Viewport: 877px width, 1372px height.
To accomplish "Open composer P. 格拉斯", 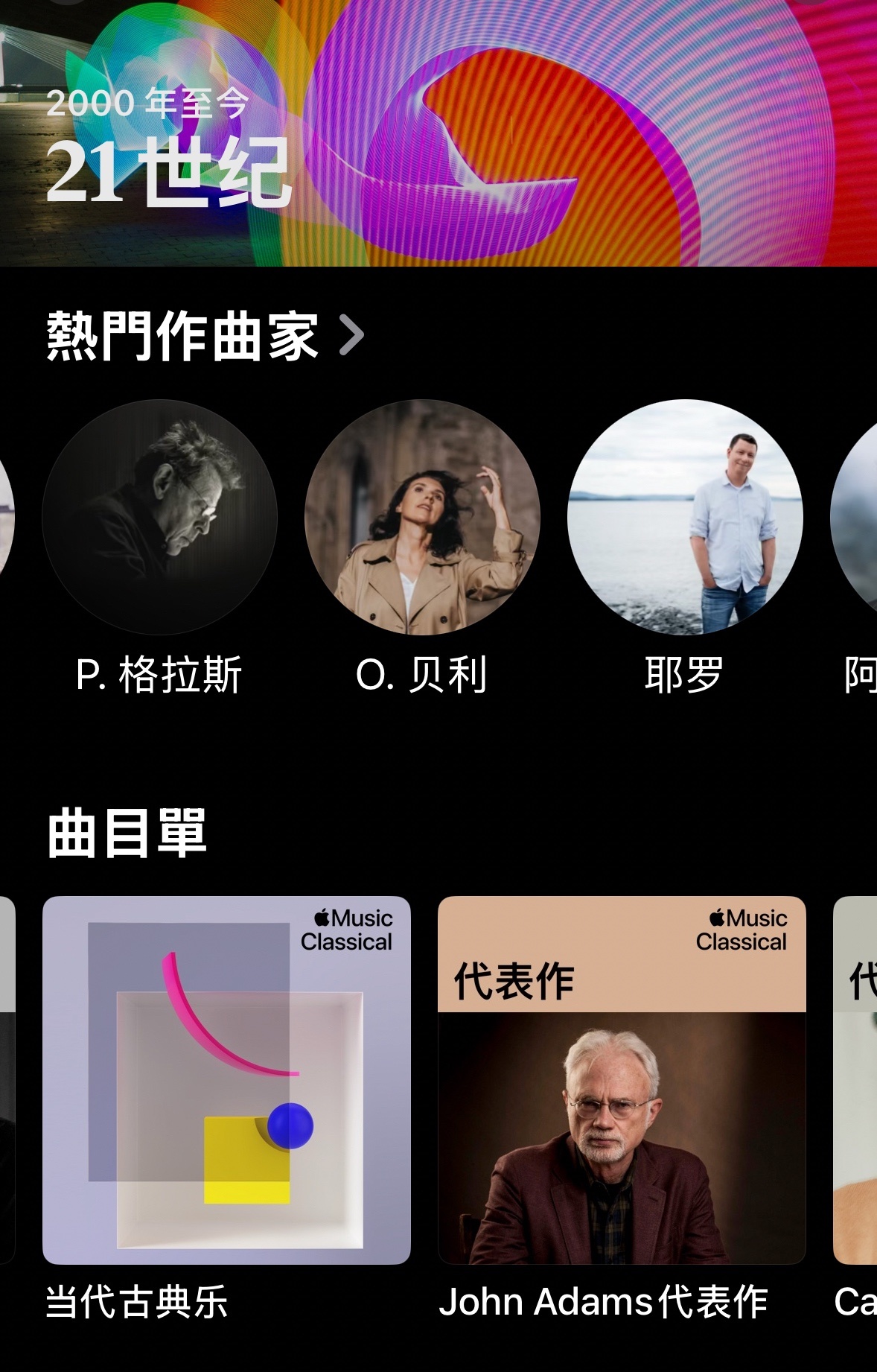I will tap(160, 518).
